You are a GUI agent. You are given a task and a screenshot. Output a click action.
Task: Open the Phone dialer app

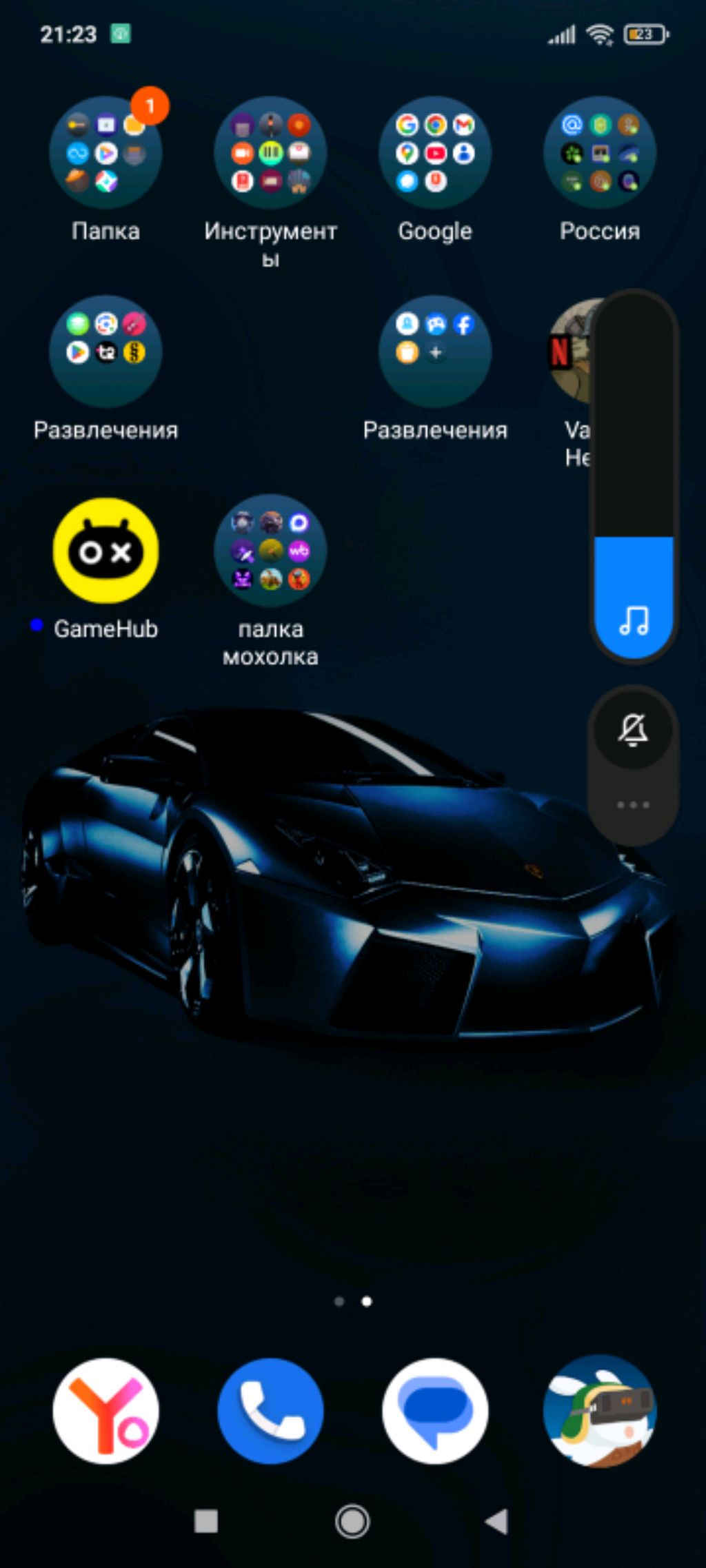tap(270, 1411)
